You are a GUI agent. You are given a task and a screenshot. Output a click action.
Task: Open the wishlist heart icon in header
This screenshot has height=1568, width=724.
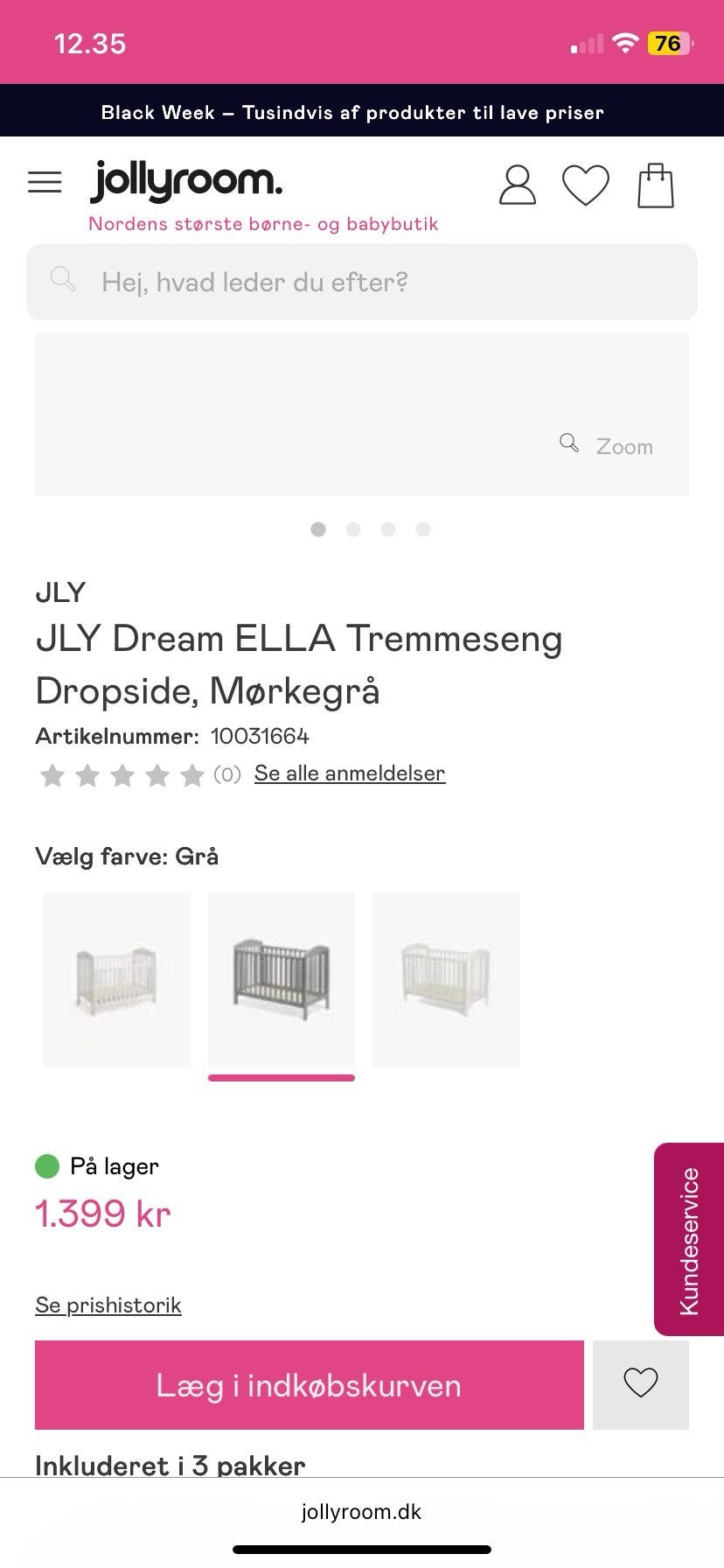[586, 184]
